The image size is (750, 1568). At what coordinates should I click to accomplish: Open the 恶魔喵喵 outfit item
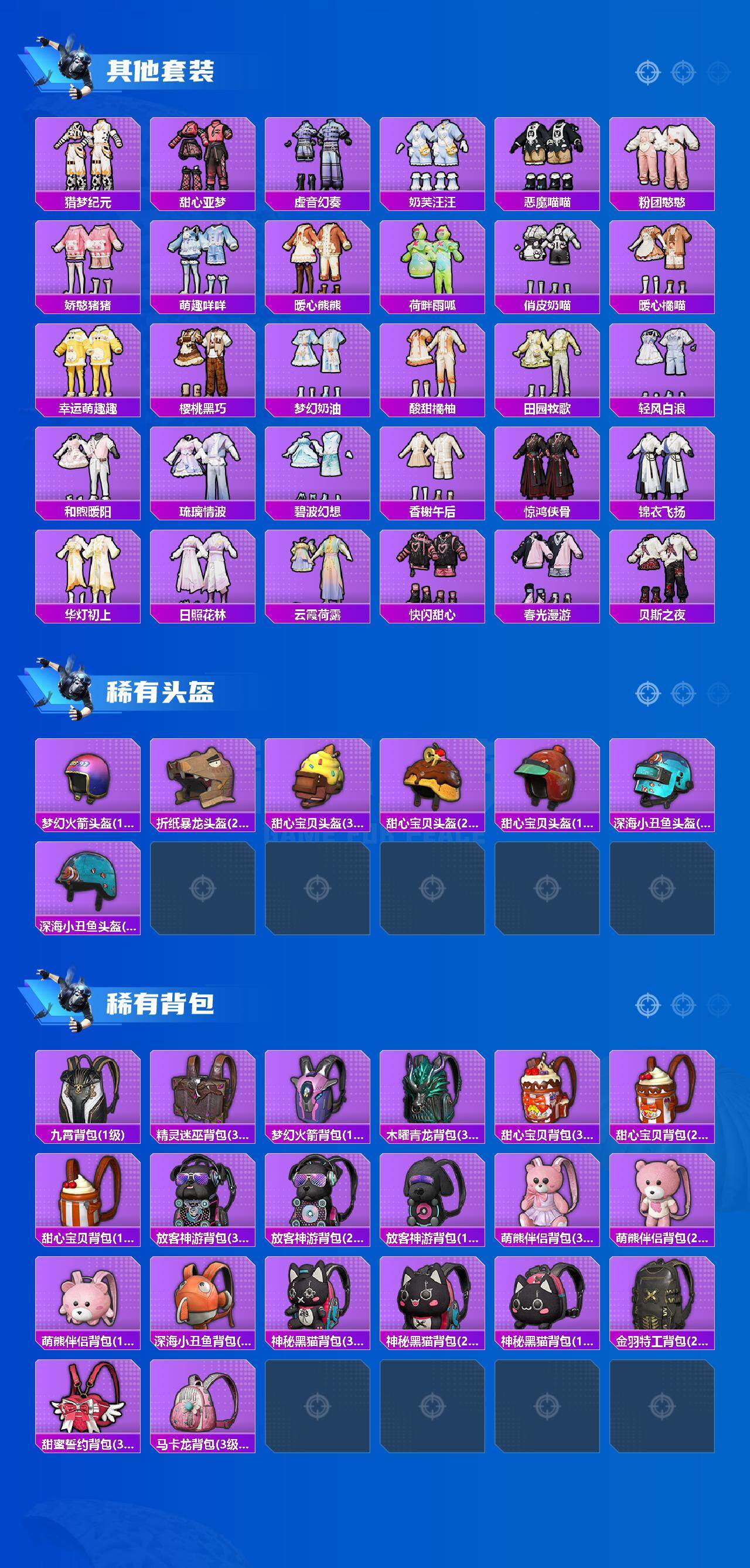pos(548,159)
